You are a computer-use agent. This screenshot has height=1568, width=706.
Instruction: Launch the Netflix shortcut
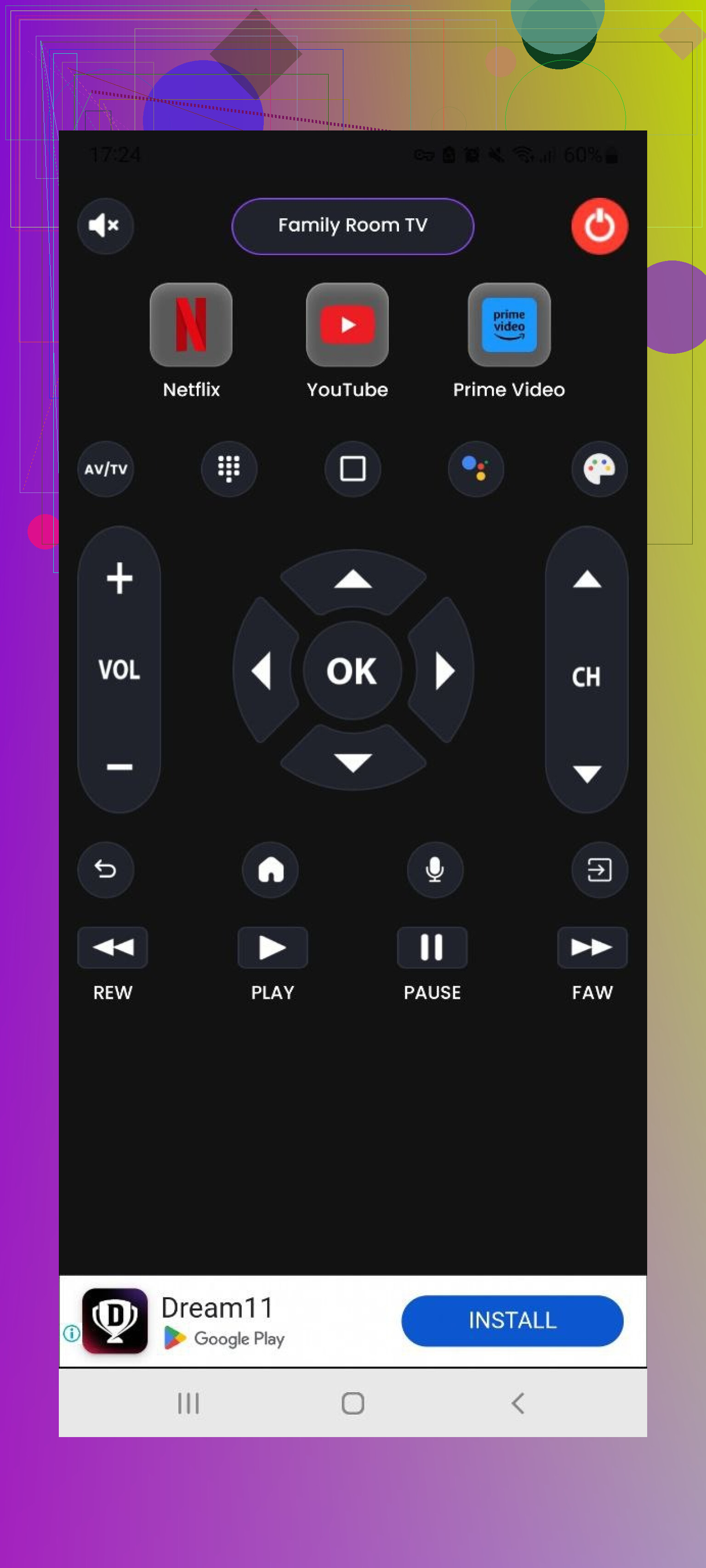(191, 325)
